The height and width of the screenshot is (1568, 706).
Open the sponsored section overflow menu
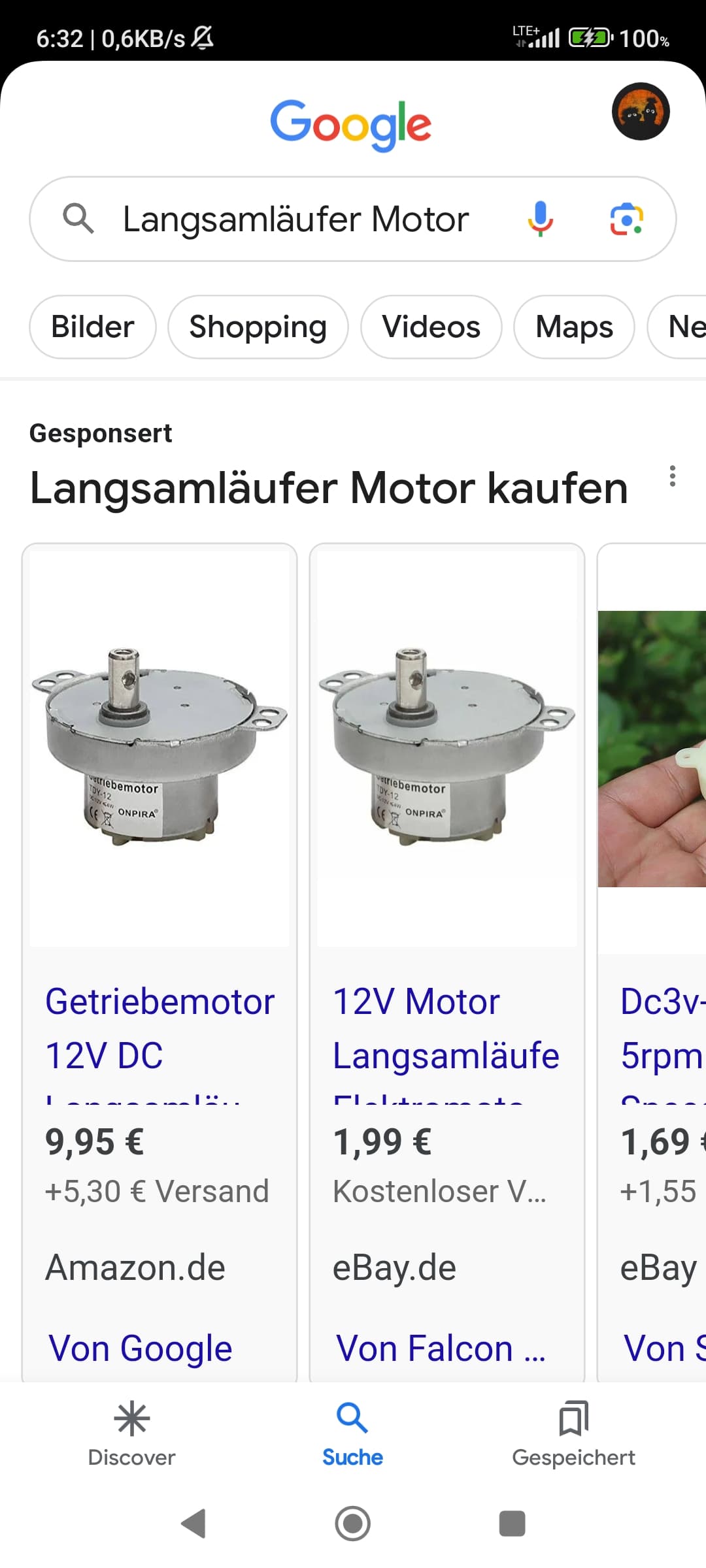672,476
